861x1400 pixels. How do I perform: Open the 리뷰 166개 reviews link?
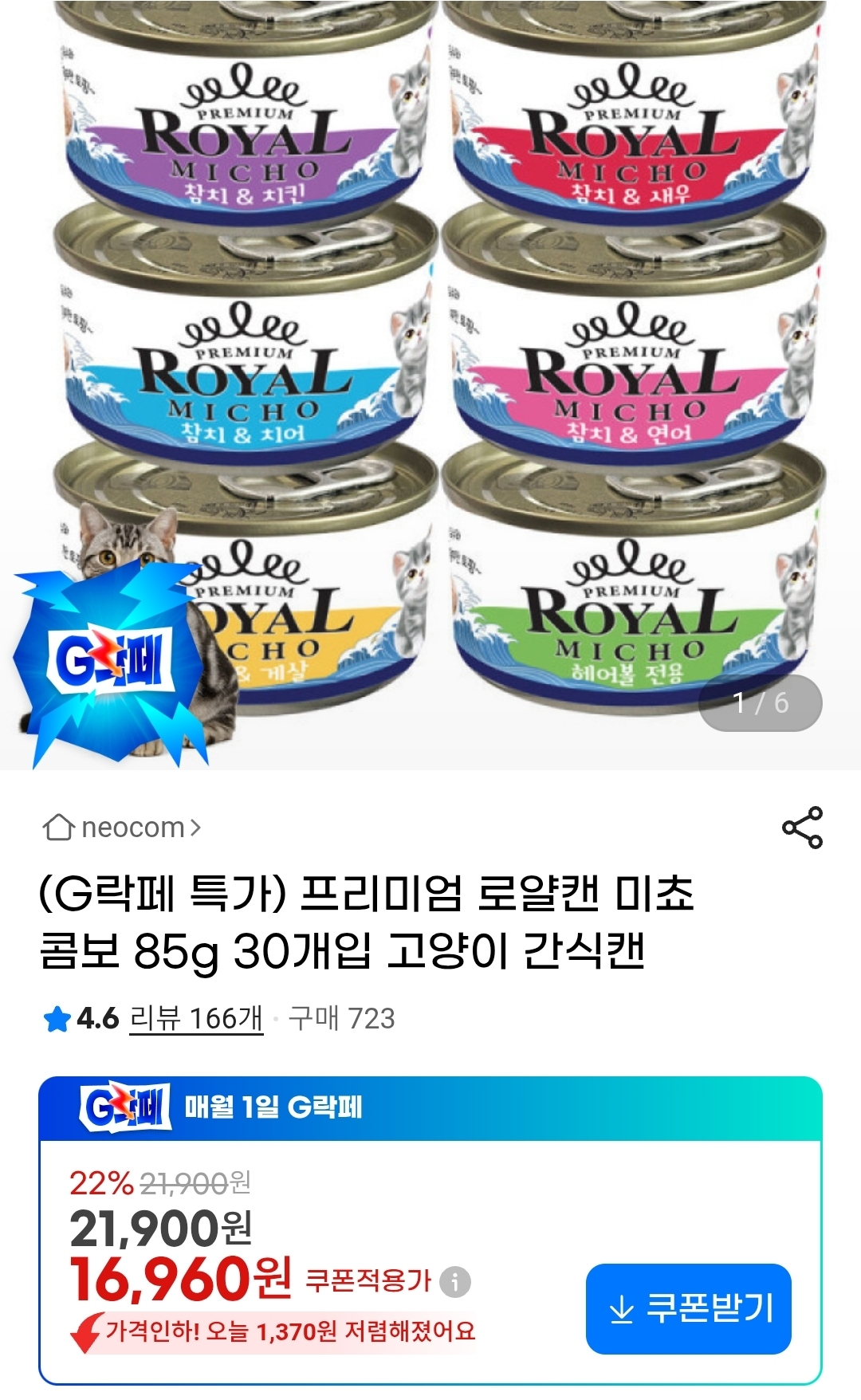[196, 1018]
